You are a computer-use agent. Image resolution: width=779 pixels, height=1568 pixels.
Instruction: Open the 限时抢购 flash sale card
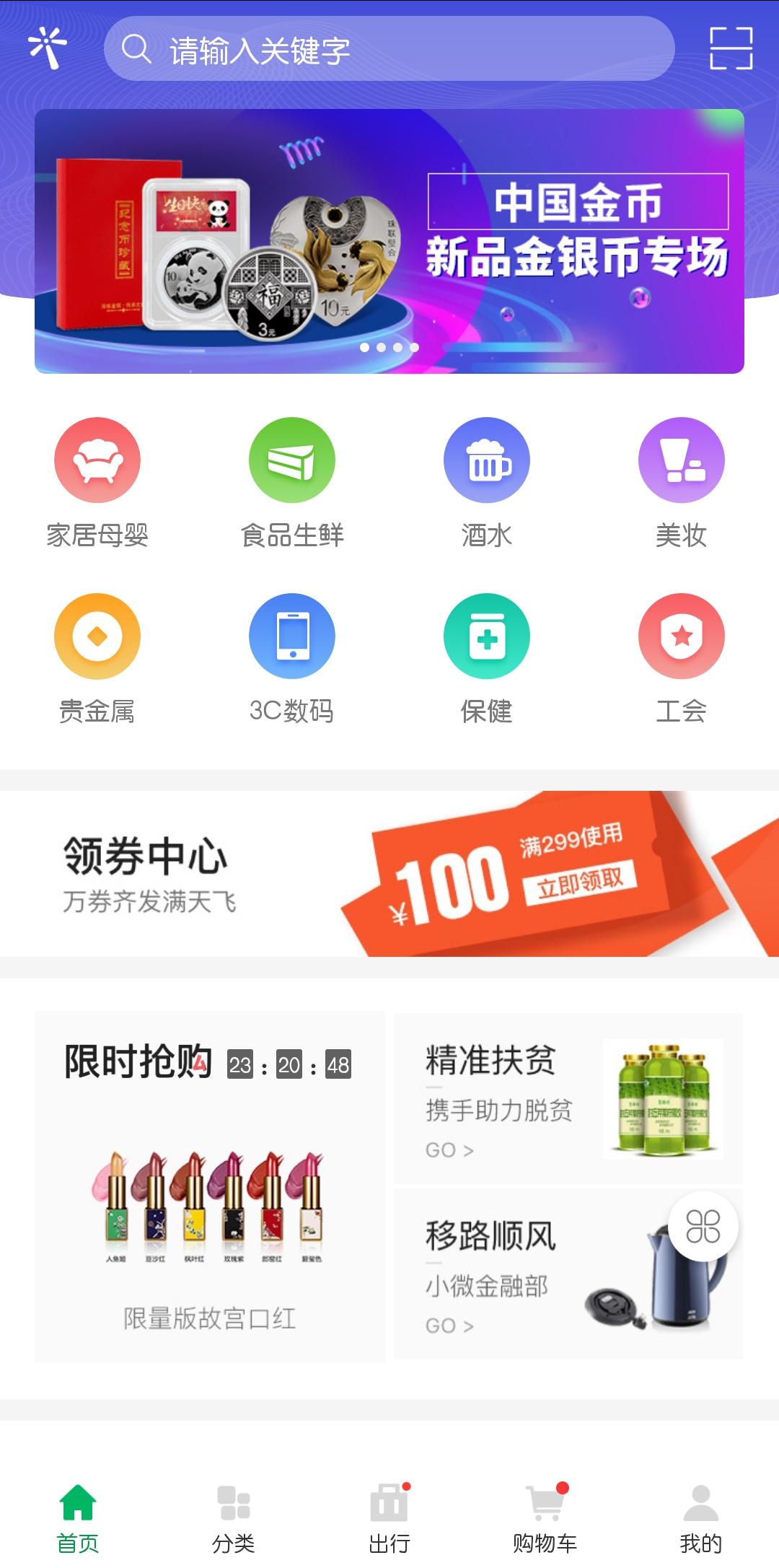[x=209, y=1186]
